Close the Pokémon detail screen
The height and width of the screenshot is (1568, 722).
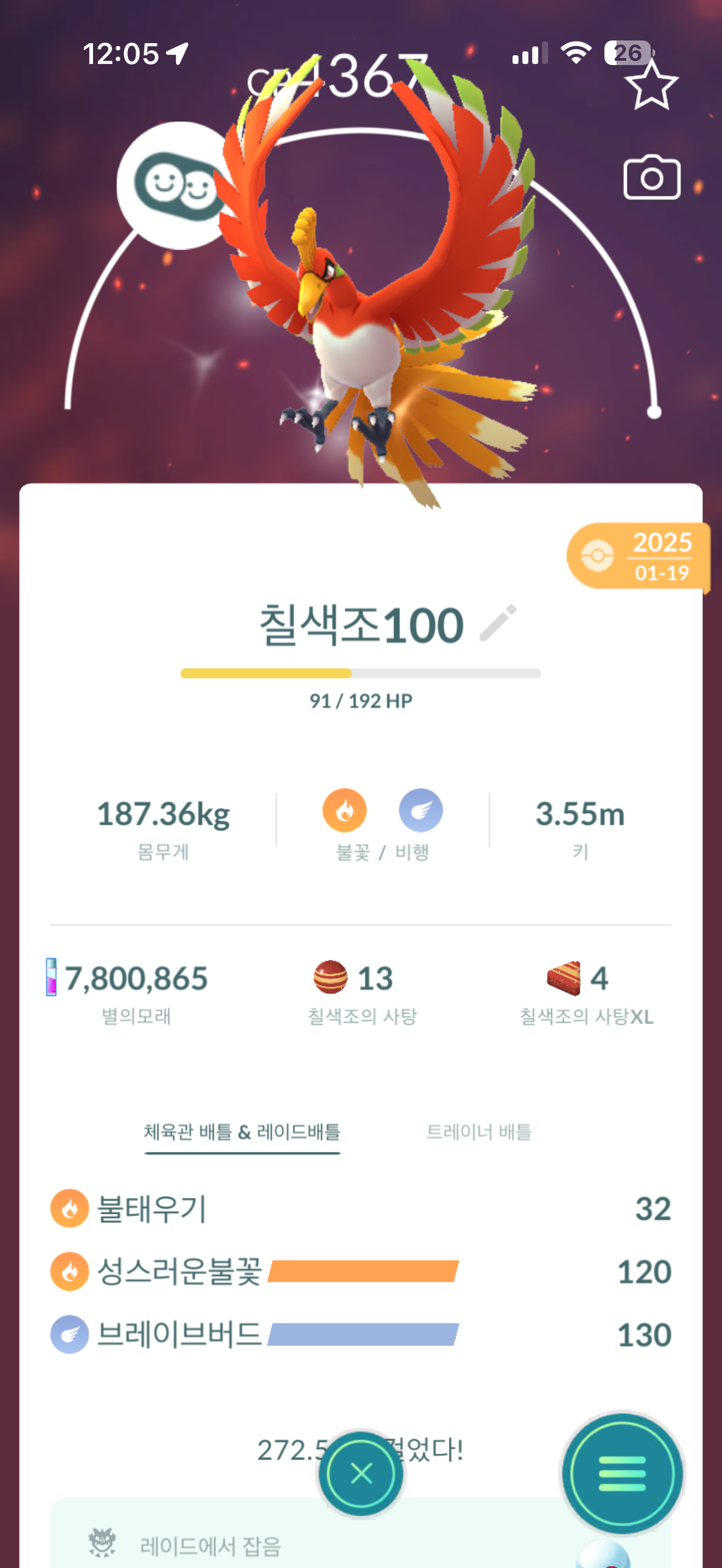361,1473
